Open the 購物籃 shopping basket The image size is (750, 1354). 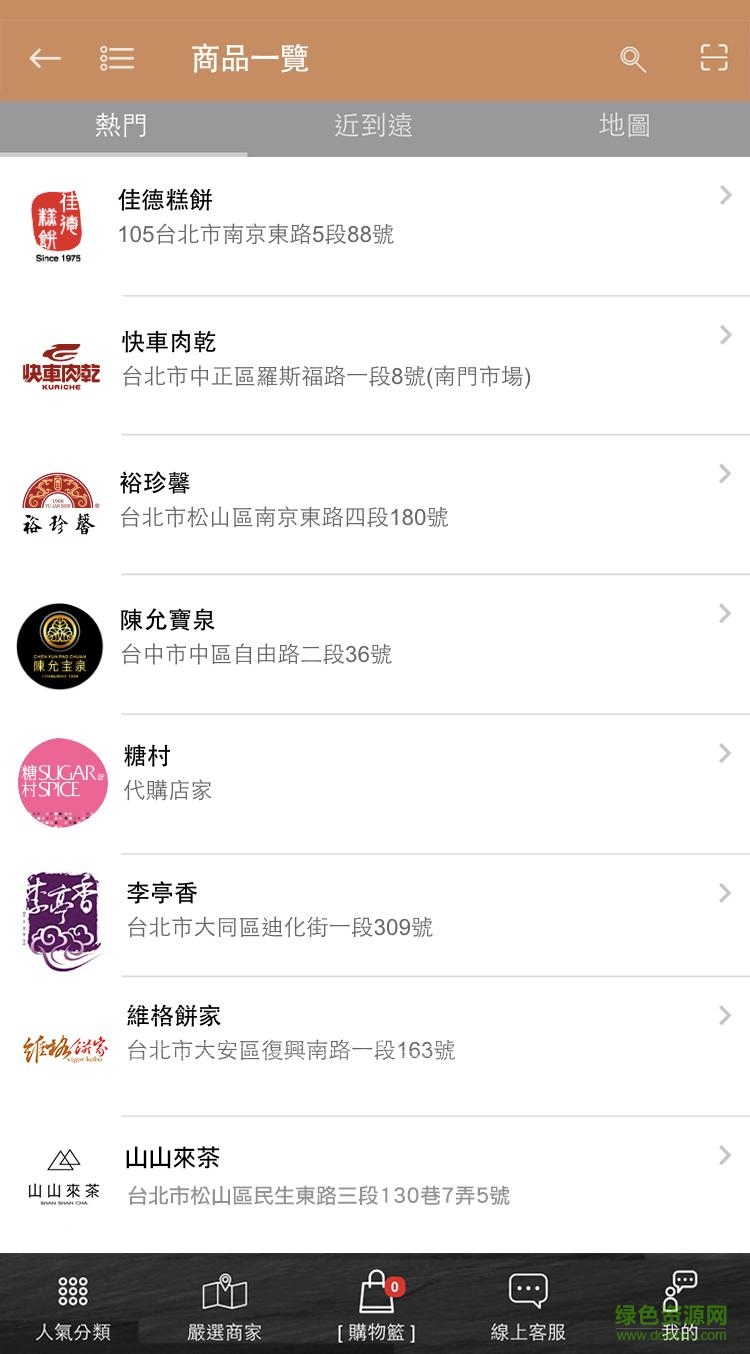(x=376, y=1306)
